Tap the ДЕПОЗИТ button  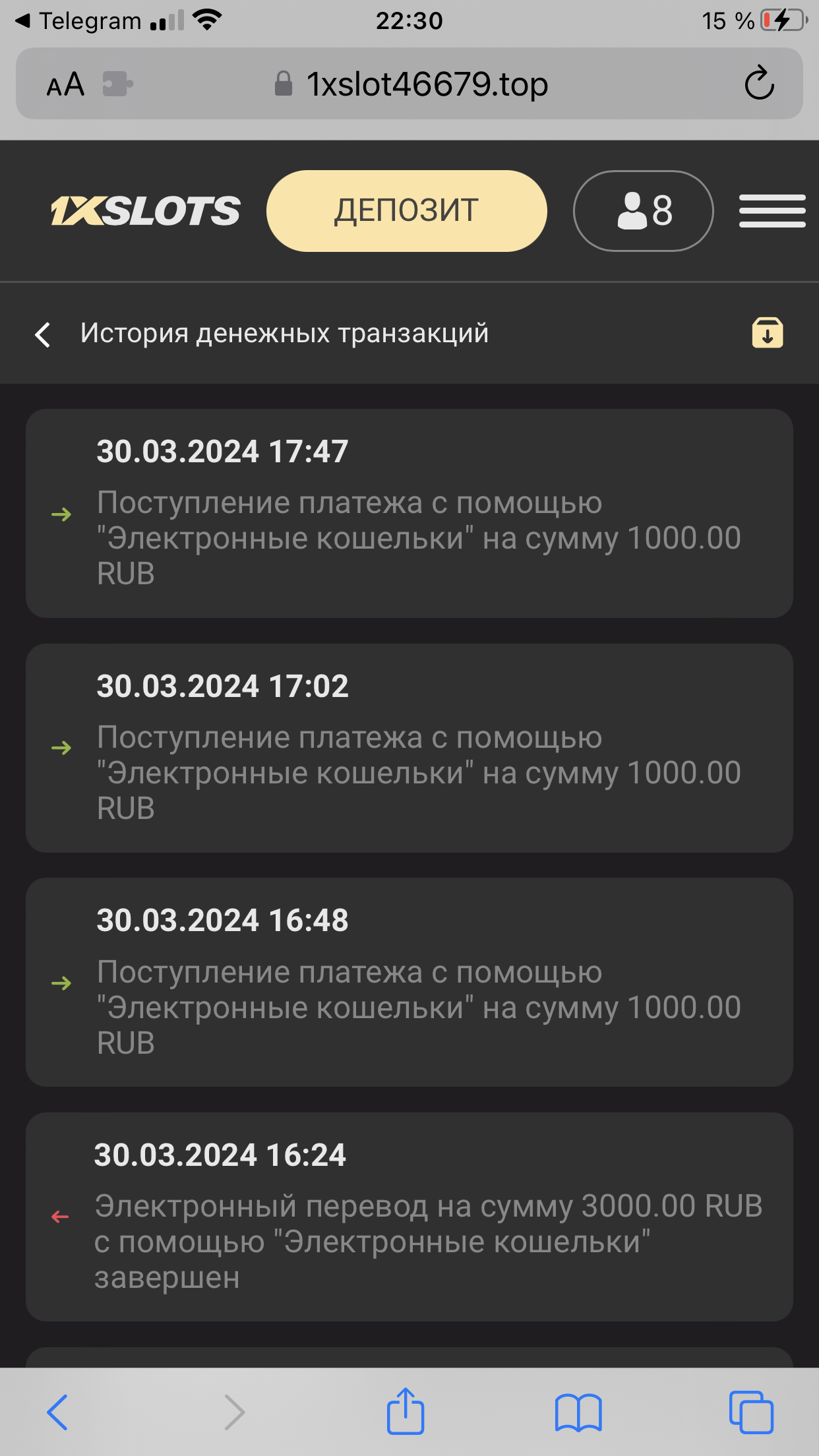[x=406, y=211]
